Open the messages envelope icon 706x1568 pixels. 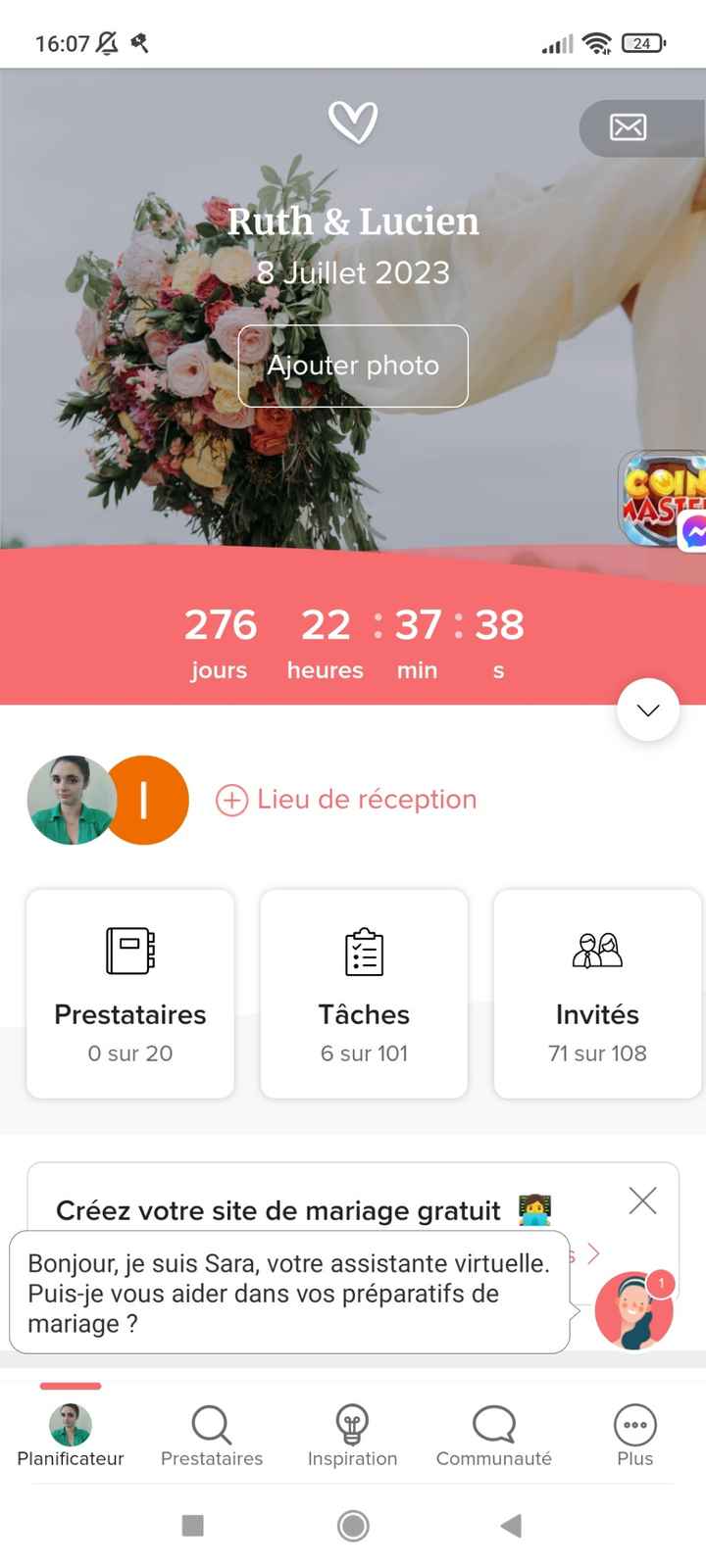(x=628, y=127)
